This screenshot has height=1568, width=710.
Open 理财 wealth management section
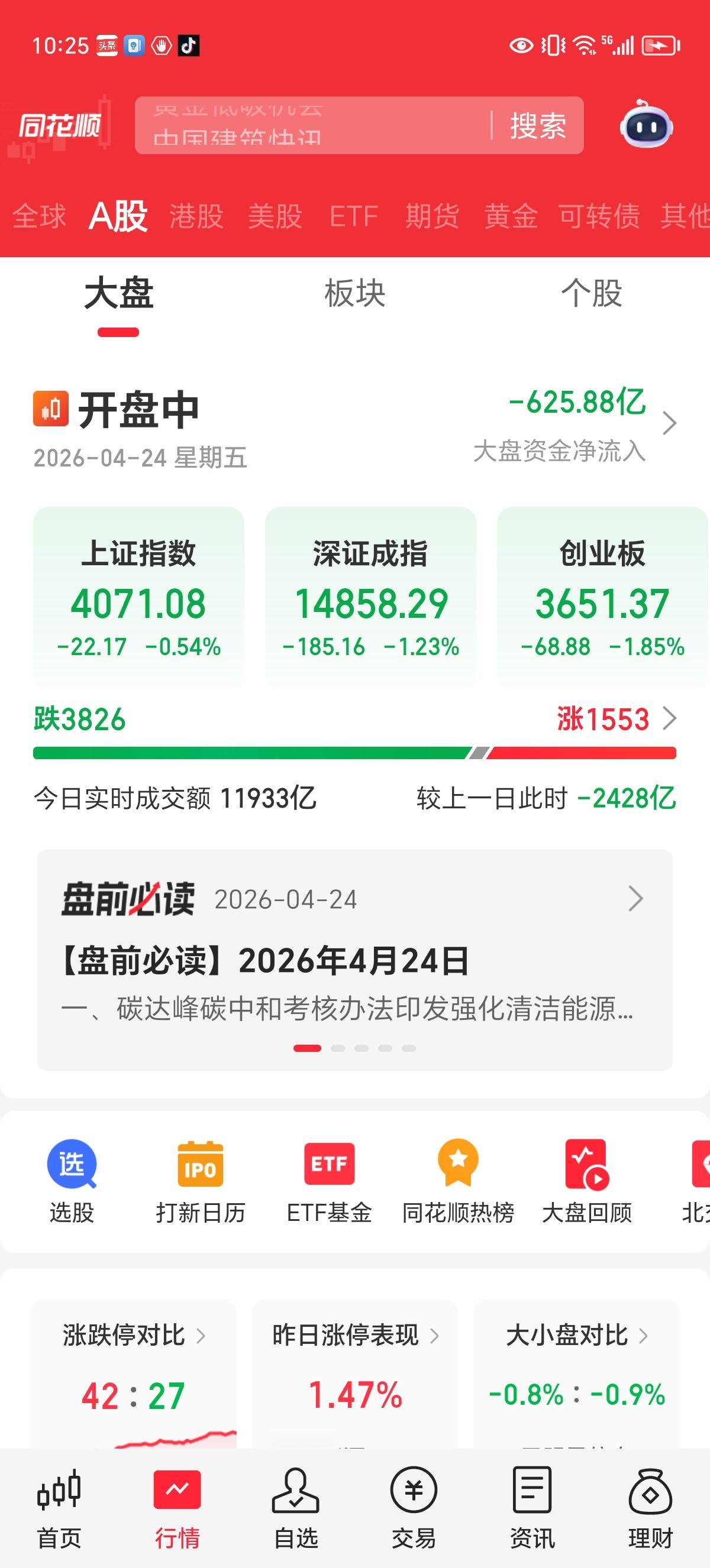click(x=650, y=1515)
